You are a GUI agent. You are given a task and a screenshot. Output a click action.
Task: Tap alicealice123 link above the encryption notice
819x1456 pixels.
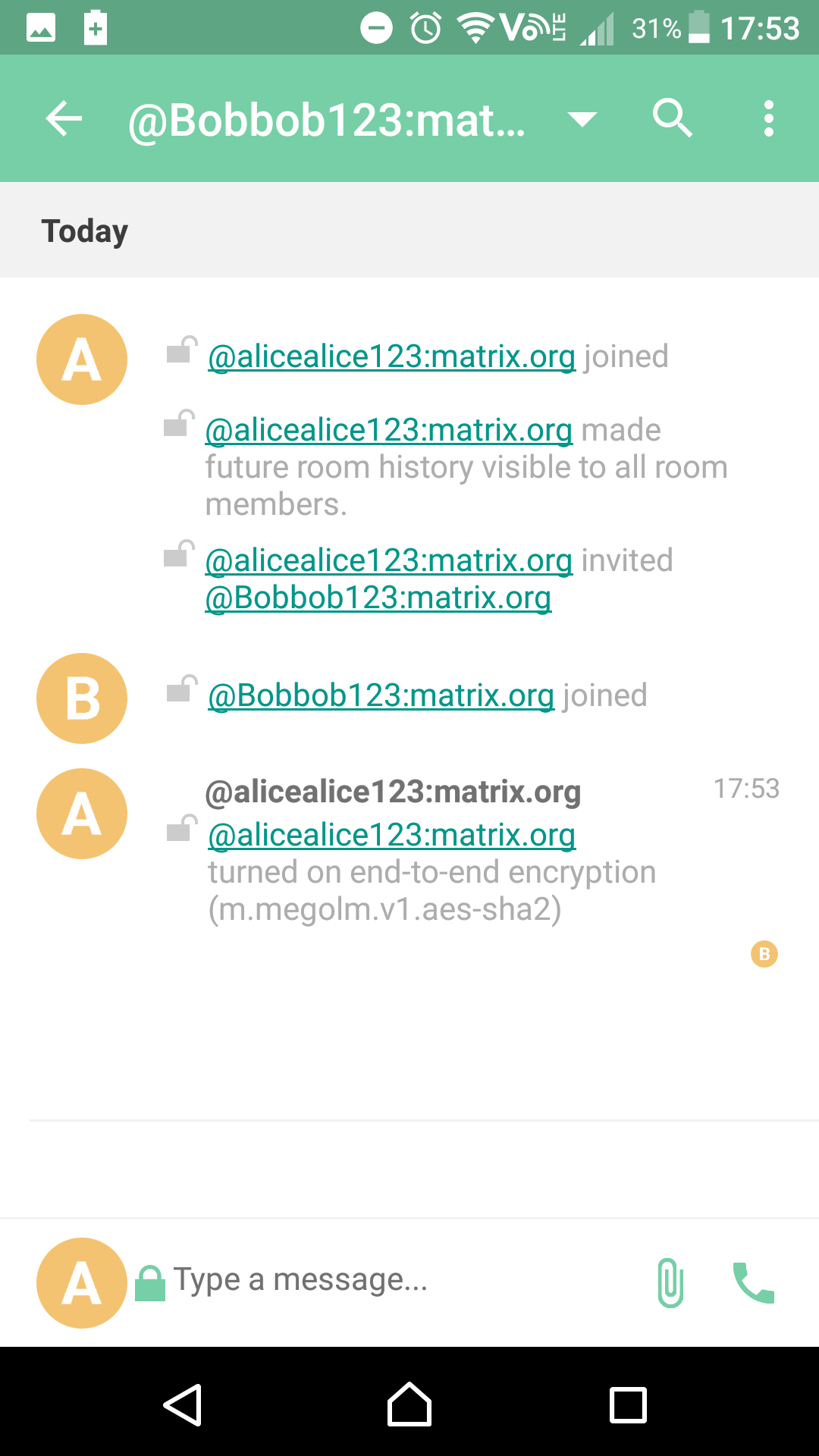point(391,835)
